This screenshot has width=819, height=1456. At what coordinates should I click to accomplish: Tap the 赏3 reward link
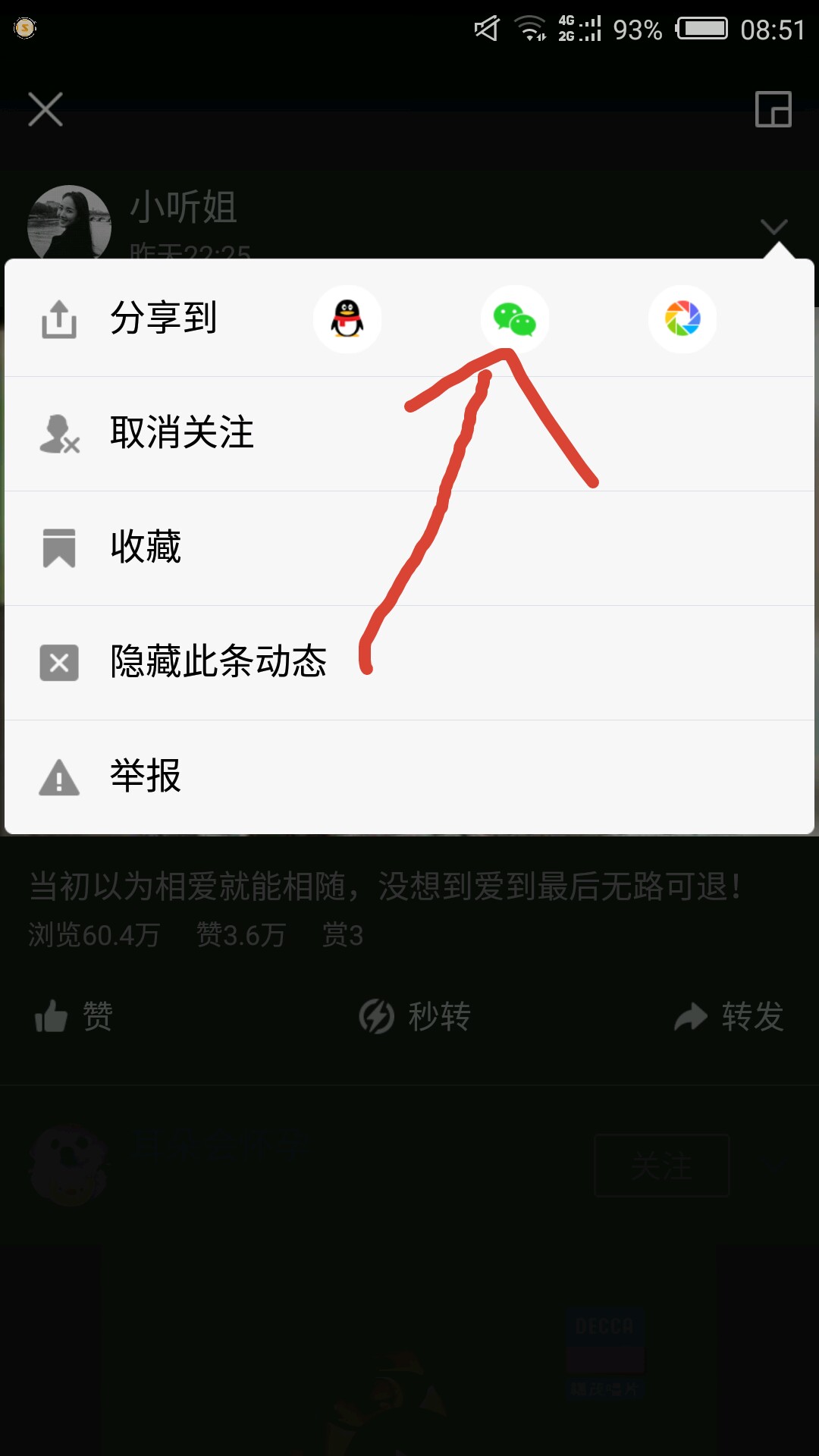(343, 936)
